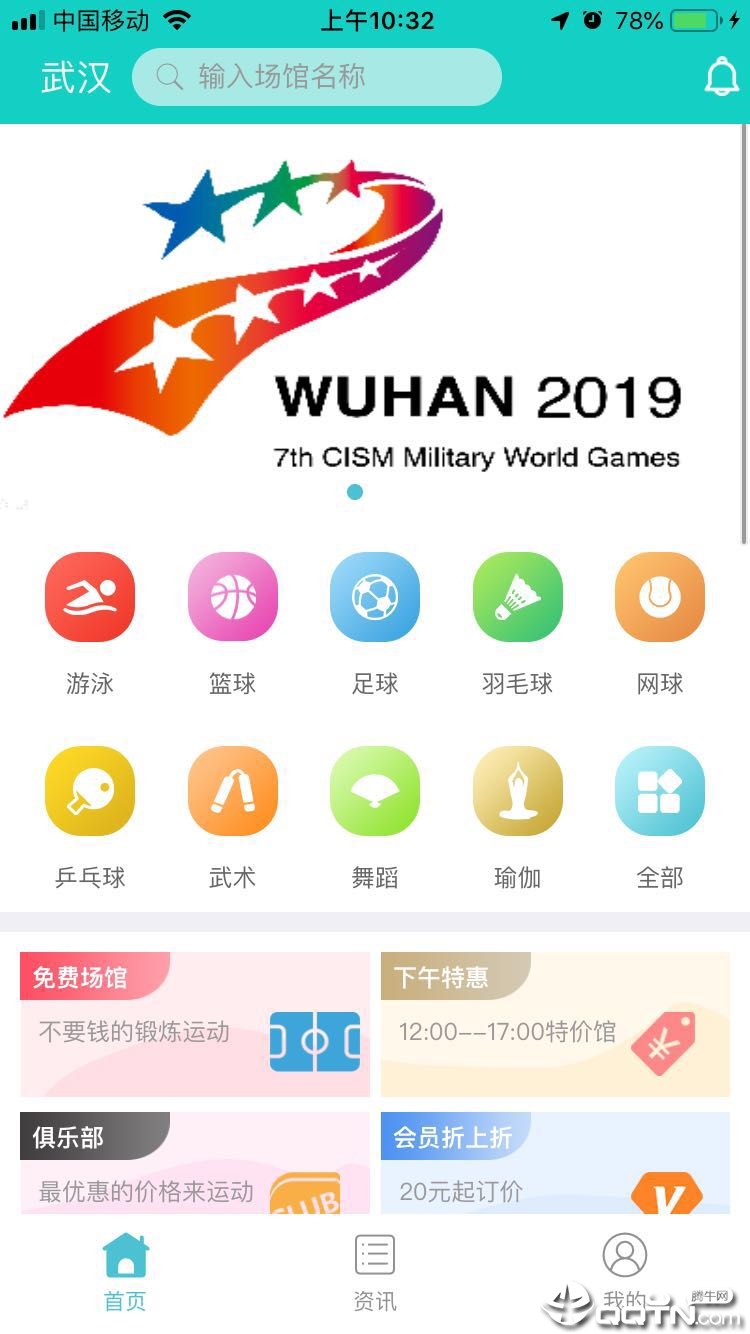750x1334 pixels.
Task: Switch to the 资讯 news tab
Action: (375, 1272)
